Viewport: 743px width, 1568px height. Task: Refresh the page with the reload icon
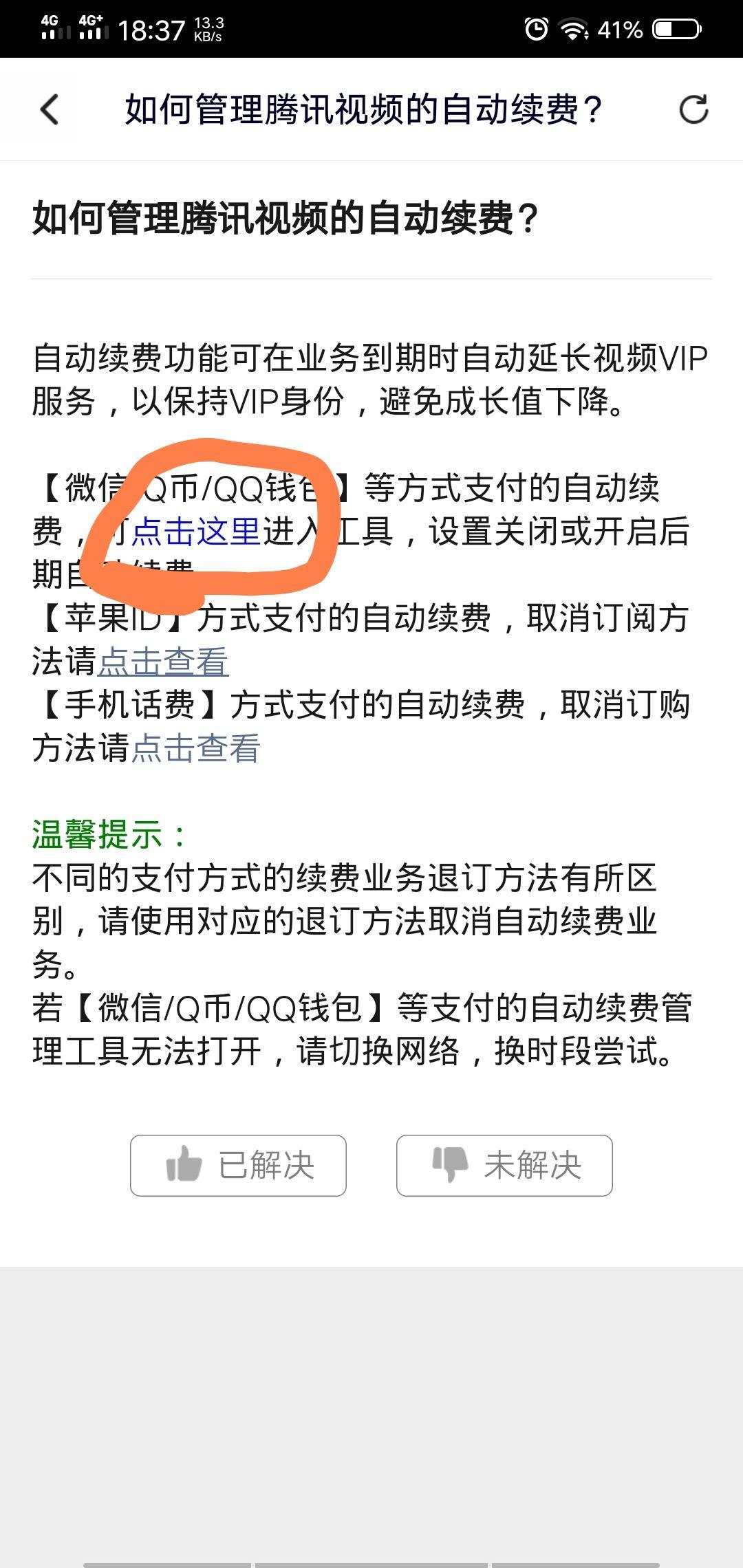coord(693,109)
